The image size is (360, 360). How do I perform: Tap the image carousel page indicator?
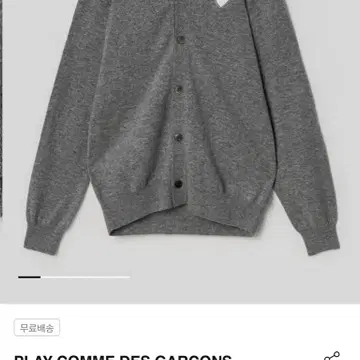point(74,277)
